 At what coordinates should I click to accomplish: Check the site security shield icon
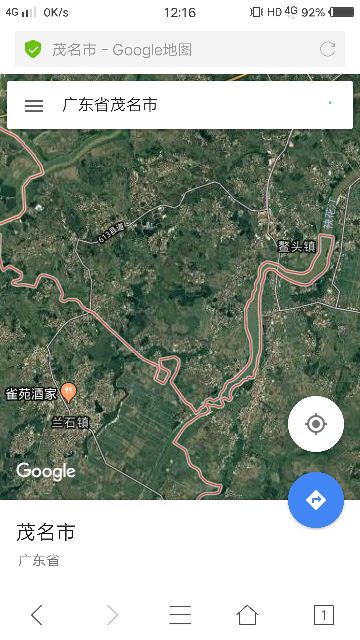pos(33,49)
